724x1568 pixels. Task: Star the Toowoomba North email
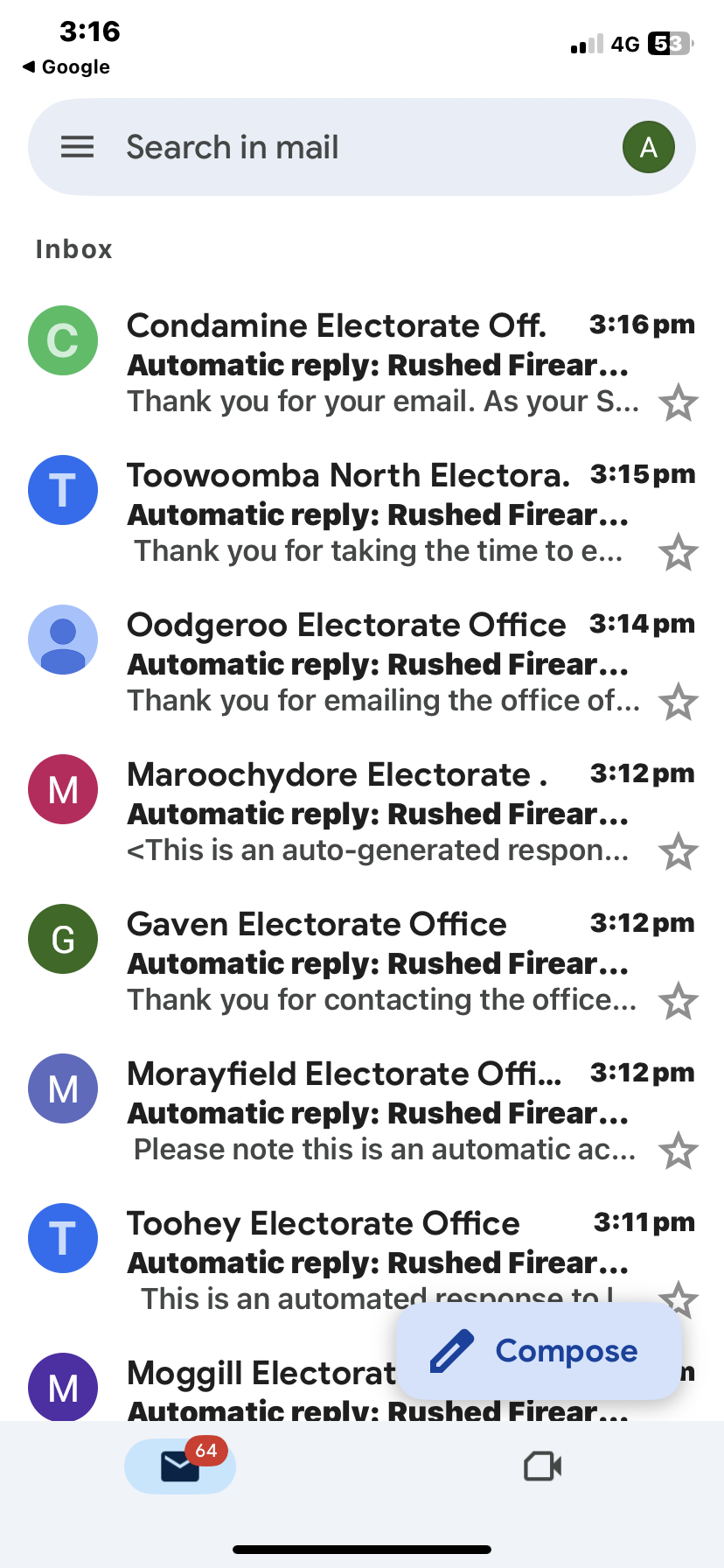[x=678, y=553]
